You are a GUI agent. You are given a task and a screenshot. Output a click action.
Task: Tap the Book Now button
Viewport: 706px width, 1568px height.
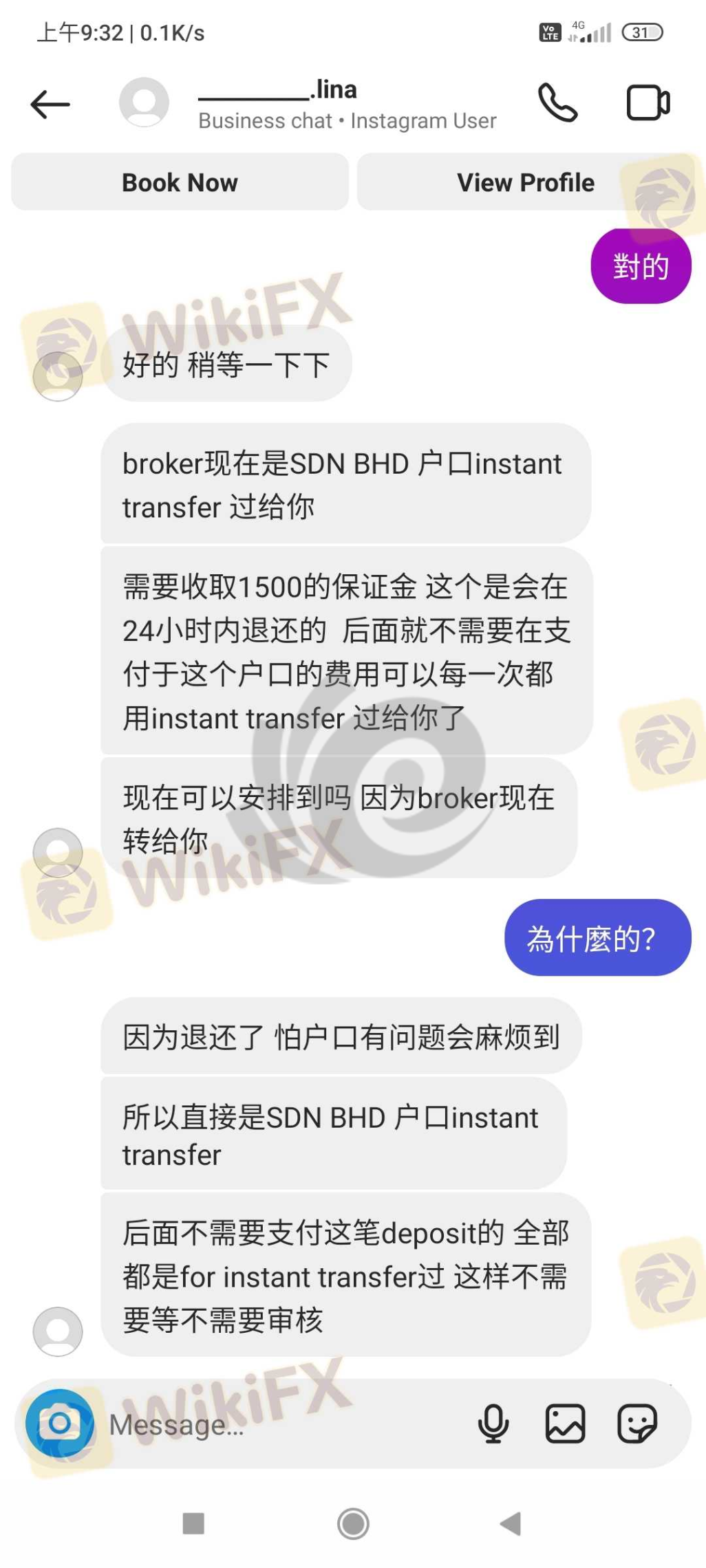tap(180, 182)
